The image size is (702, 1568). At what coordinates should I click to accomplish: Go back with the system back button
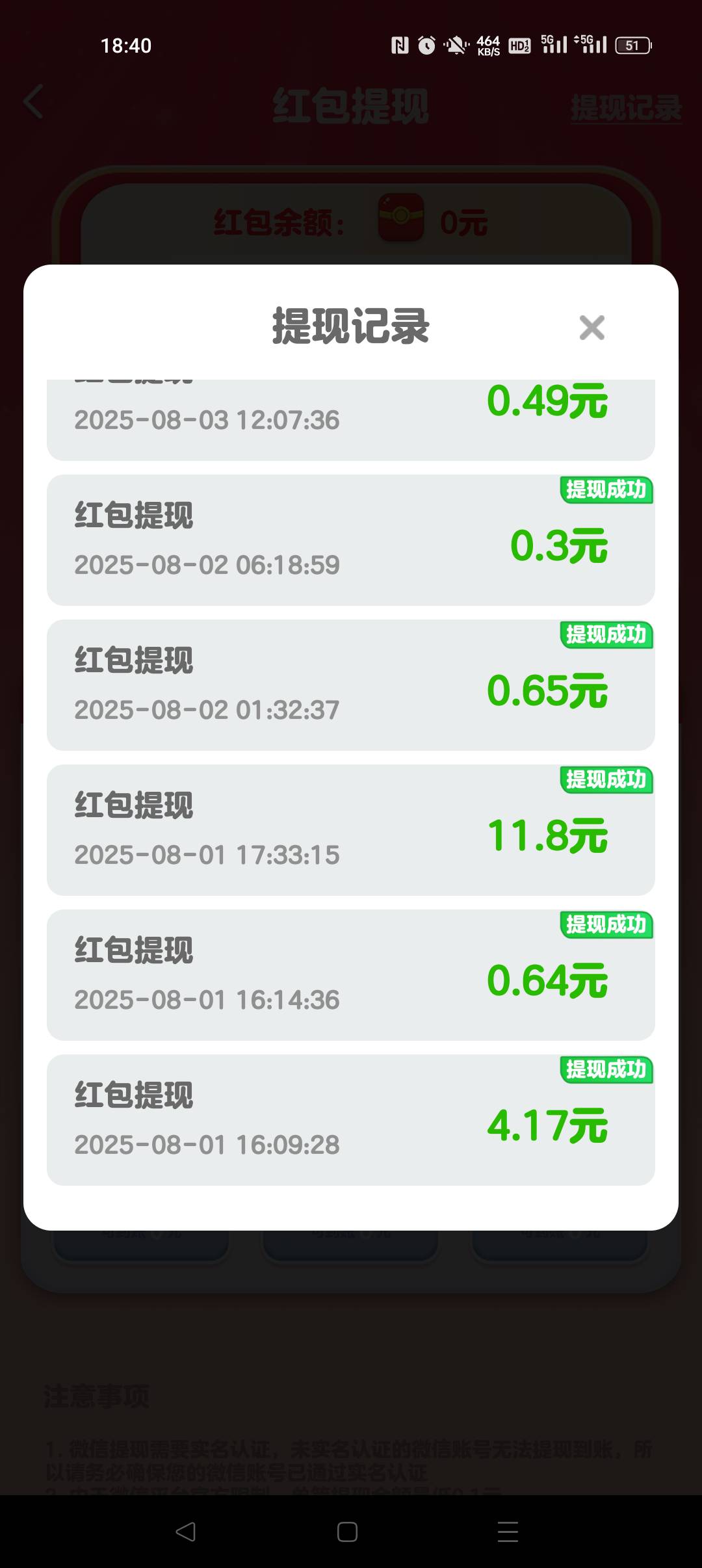tap(186, 1532)
